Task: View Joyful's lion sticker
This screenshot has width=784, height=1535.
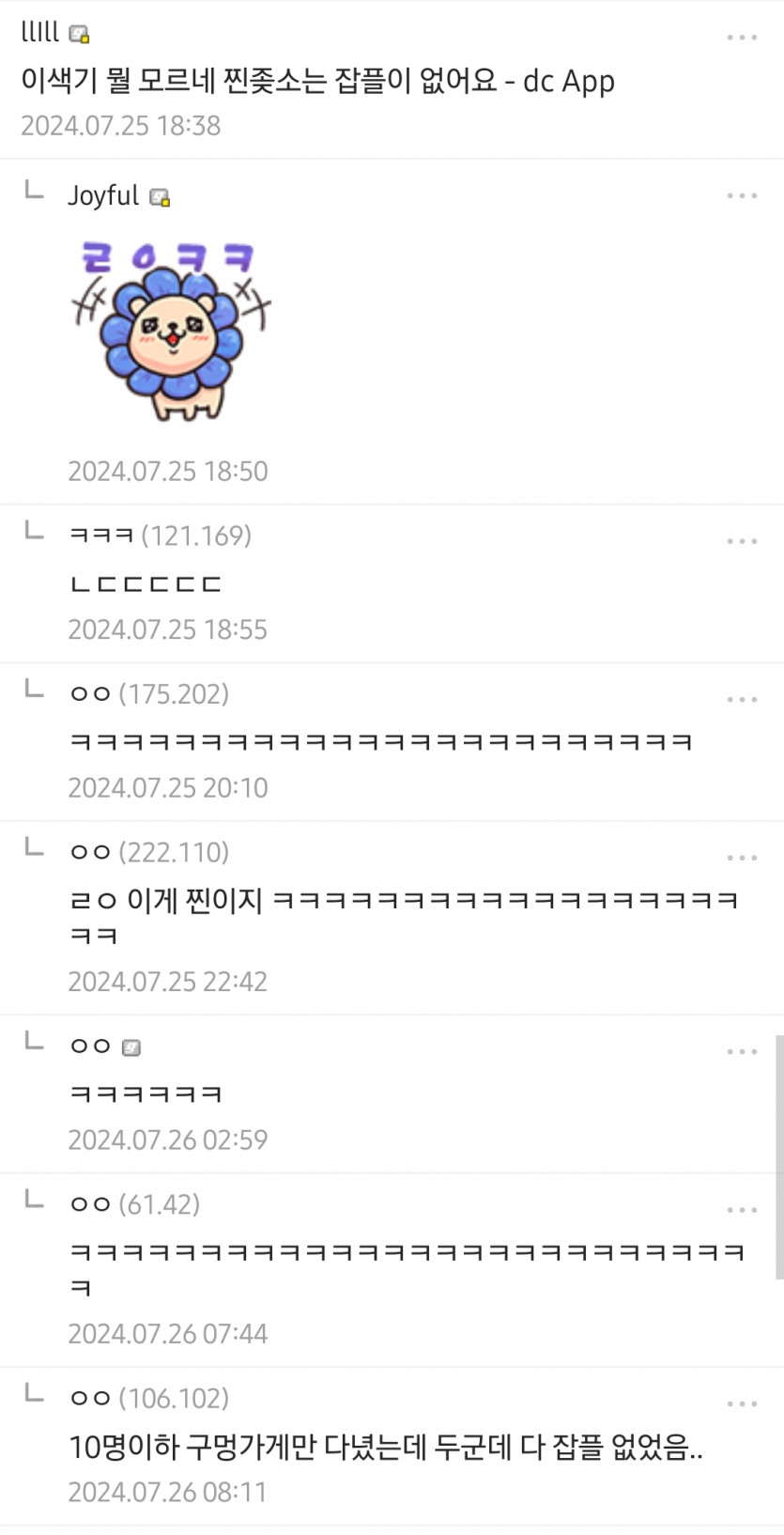Action: pos(171,331)
